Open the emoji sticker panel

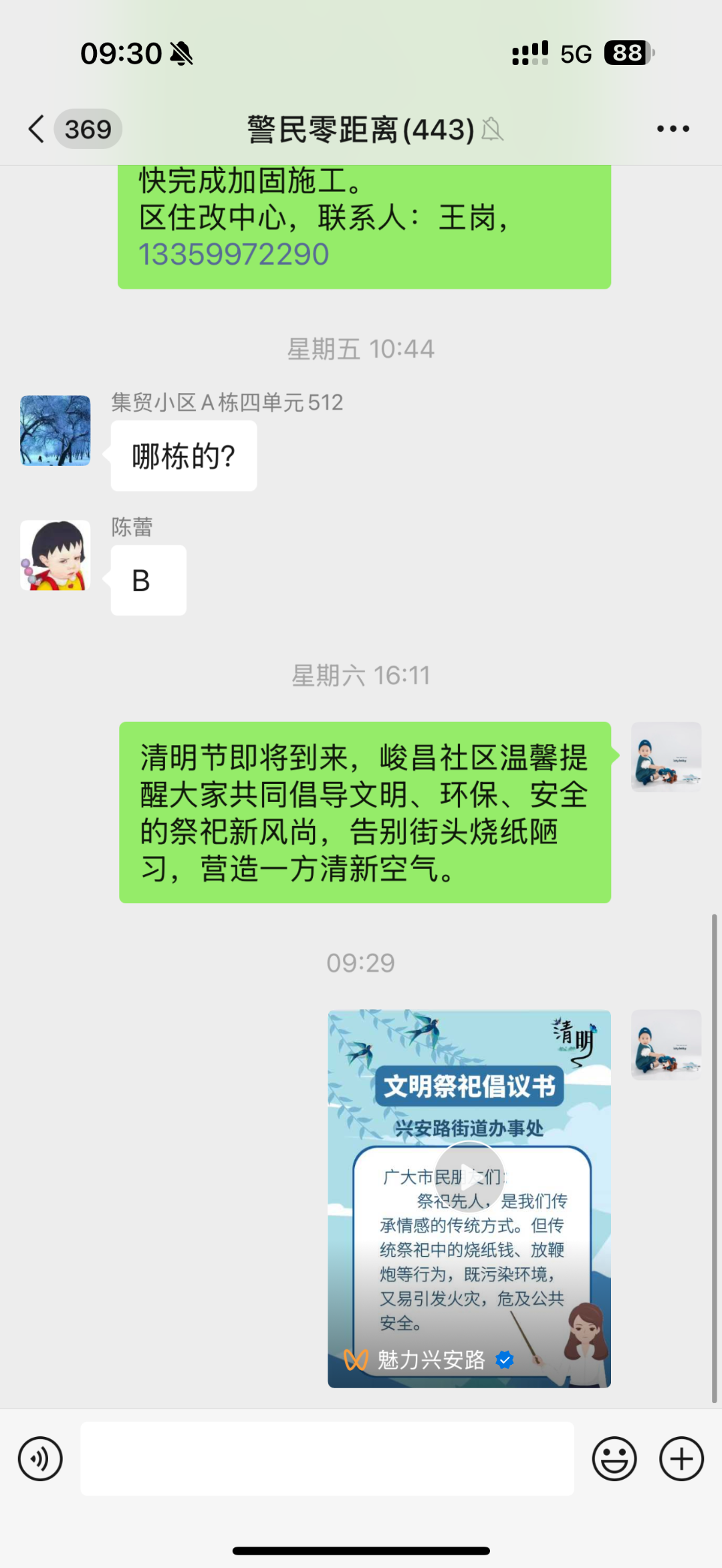[614, 1458]
